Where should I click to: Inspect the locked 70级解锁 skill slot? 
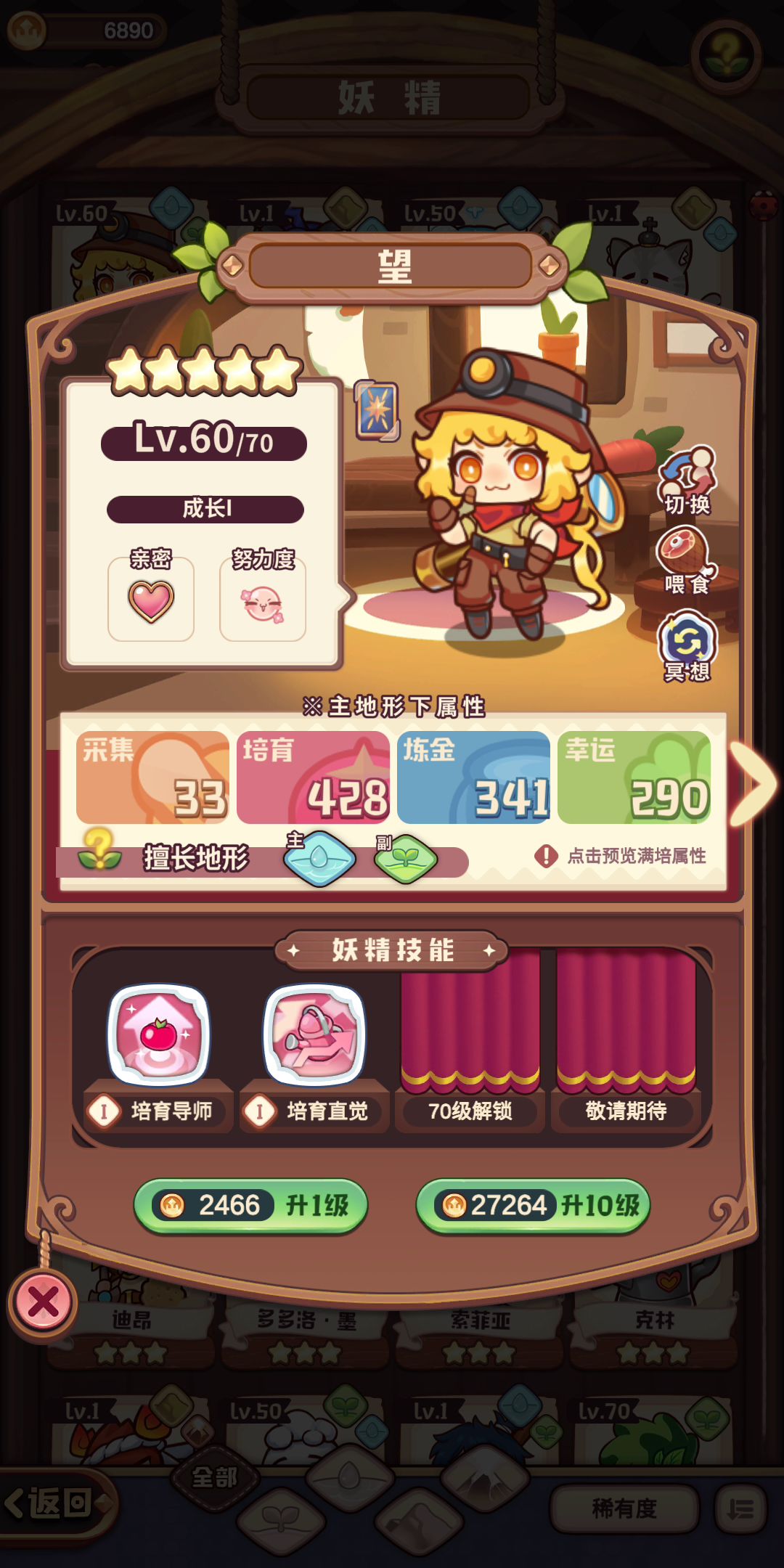click(x=470, y=1038)
